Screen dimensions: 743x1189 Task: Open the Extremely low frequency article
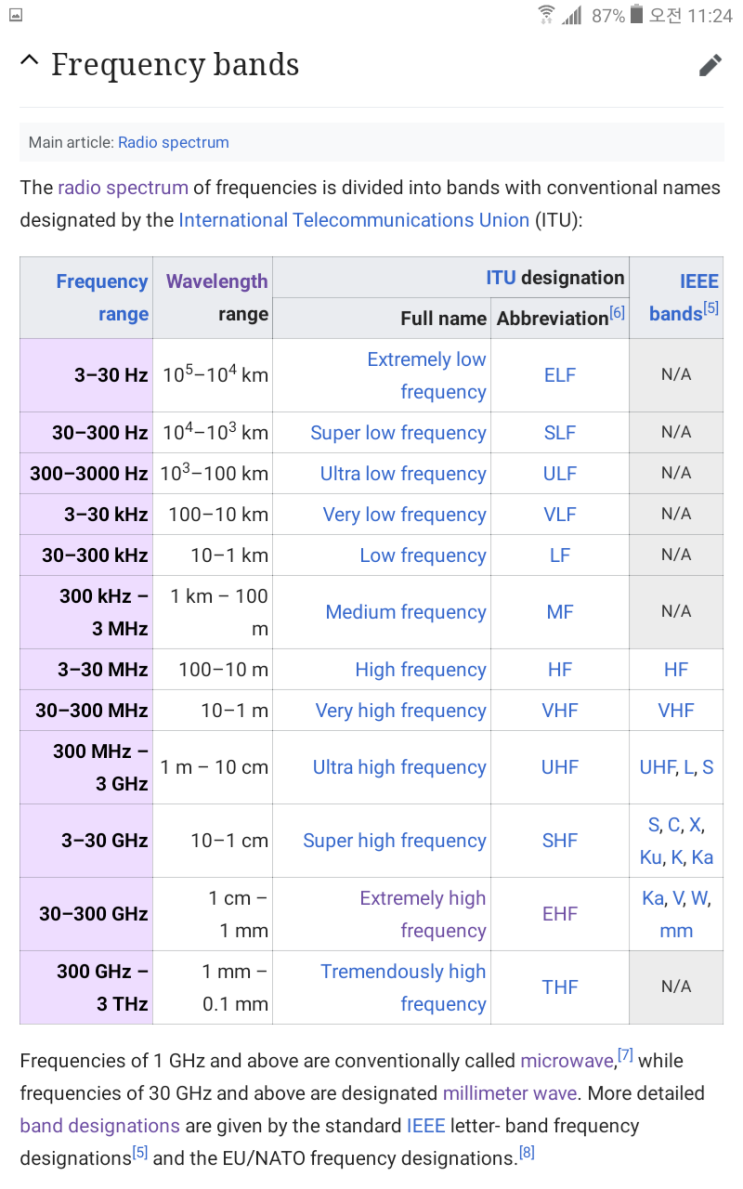coord(426,375)
